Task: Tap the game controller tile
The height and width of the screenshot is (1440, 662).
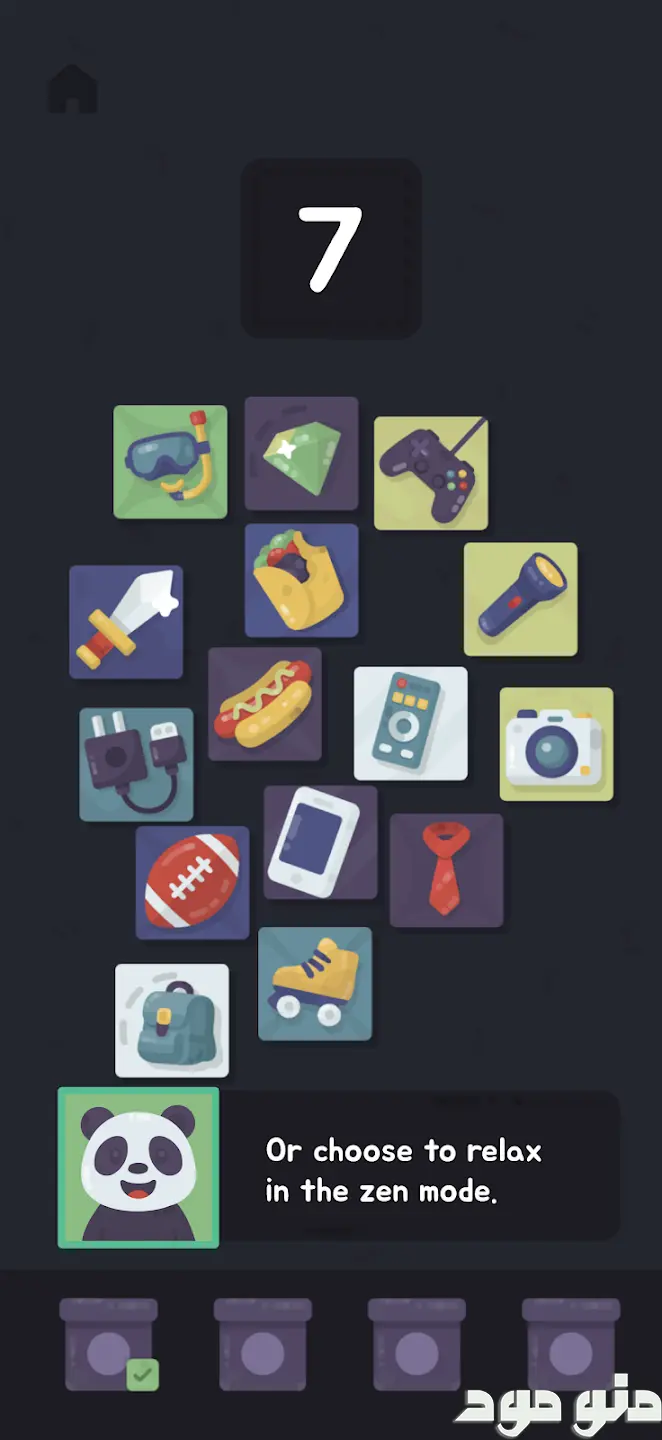Action: (431, 473)
